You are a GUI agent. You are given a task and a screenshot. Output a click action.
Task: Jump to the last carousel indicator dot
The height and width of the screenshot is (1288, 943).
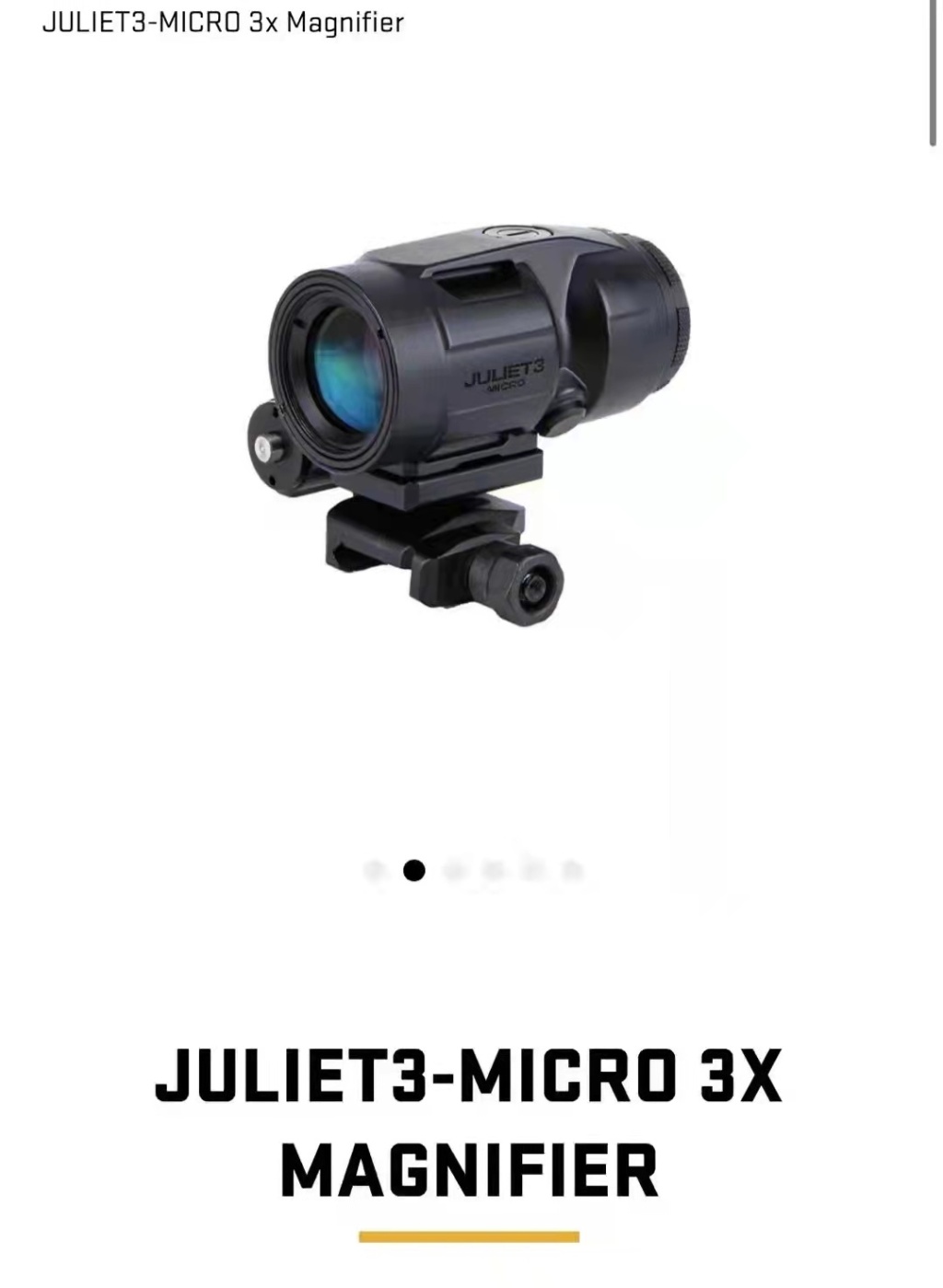(x=572, y=870)
